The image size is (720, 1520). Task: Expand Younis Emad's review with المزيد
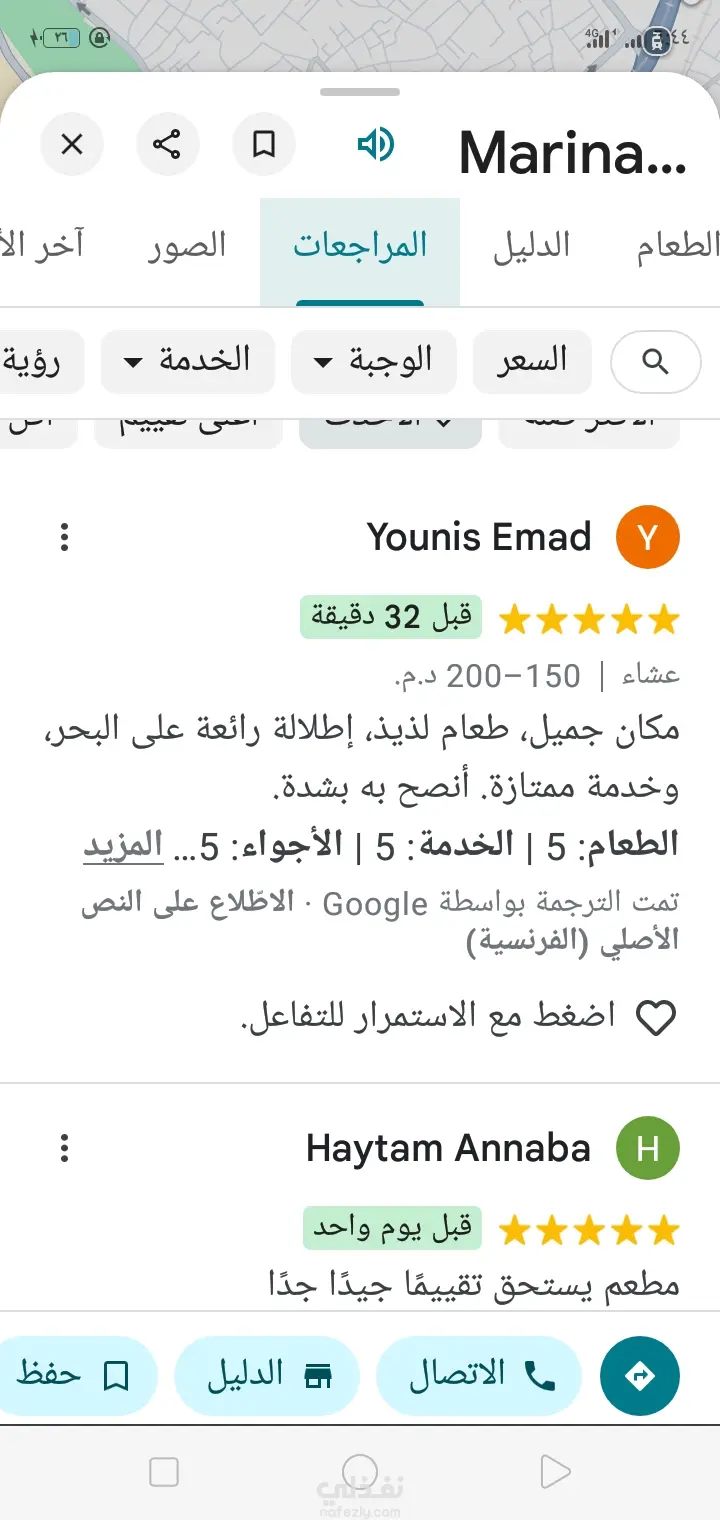coord(123,846)
